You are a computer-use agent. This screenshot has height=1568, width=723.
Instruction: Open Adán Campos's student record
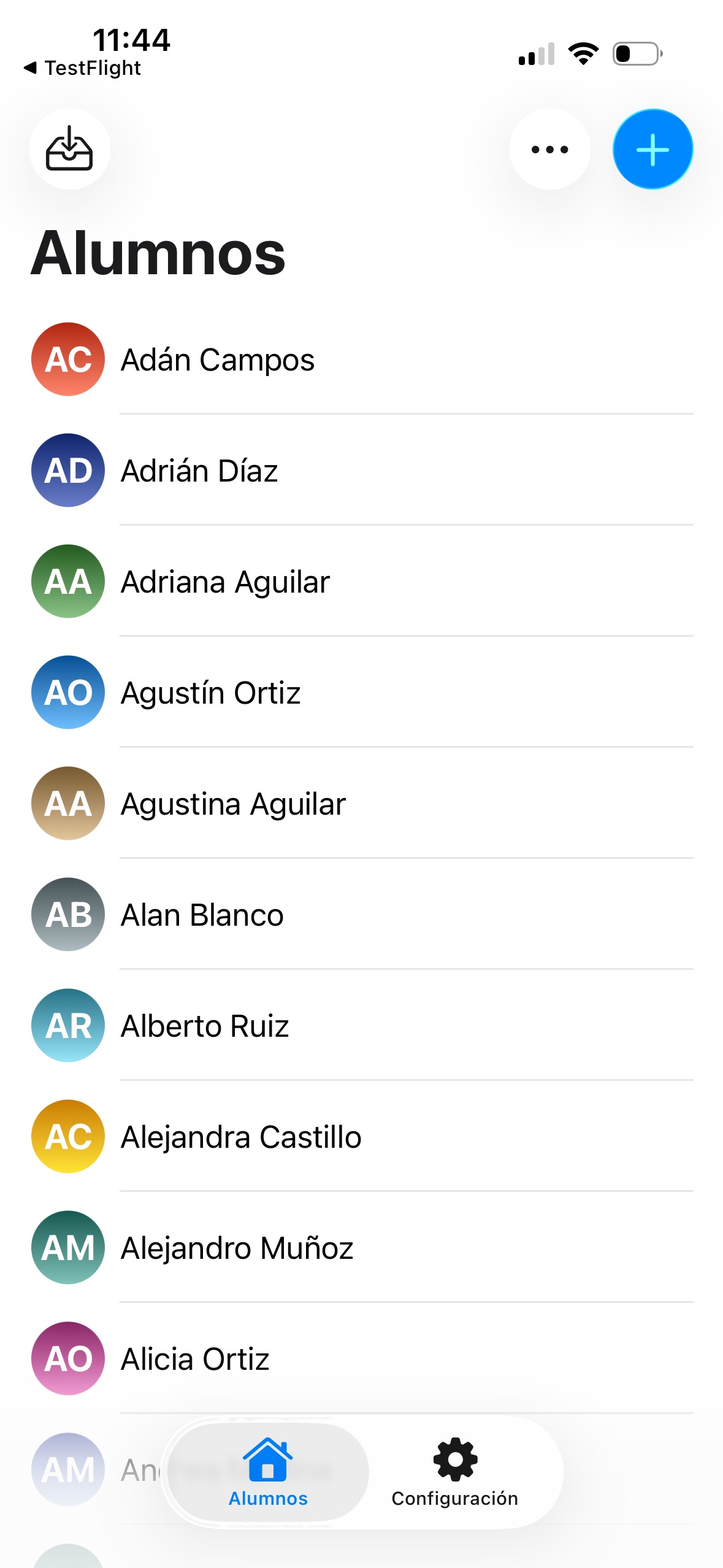362,359
